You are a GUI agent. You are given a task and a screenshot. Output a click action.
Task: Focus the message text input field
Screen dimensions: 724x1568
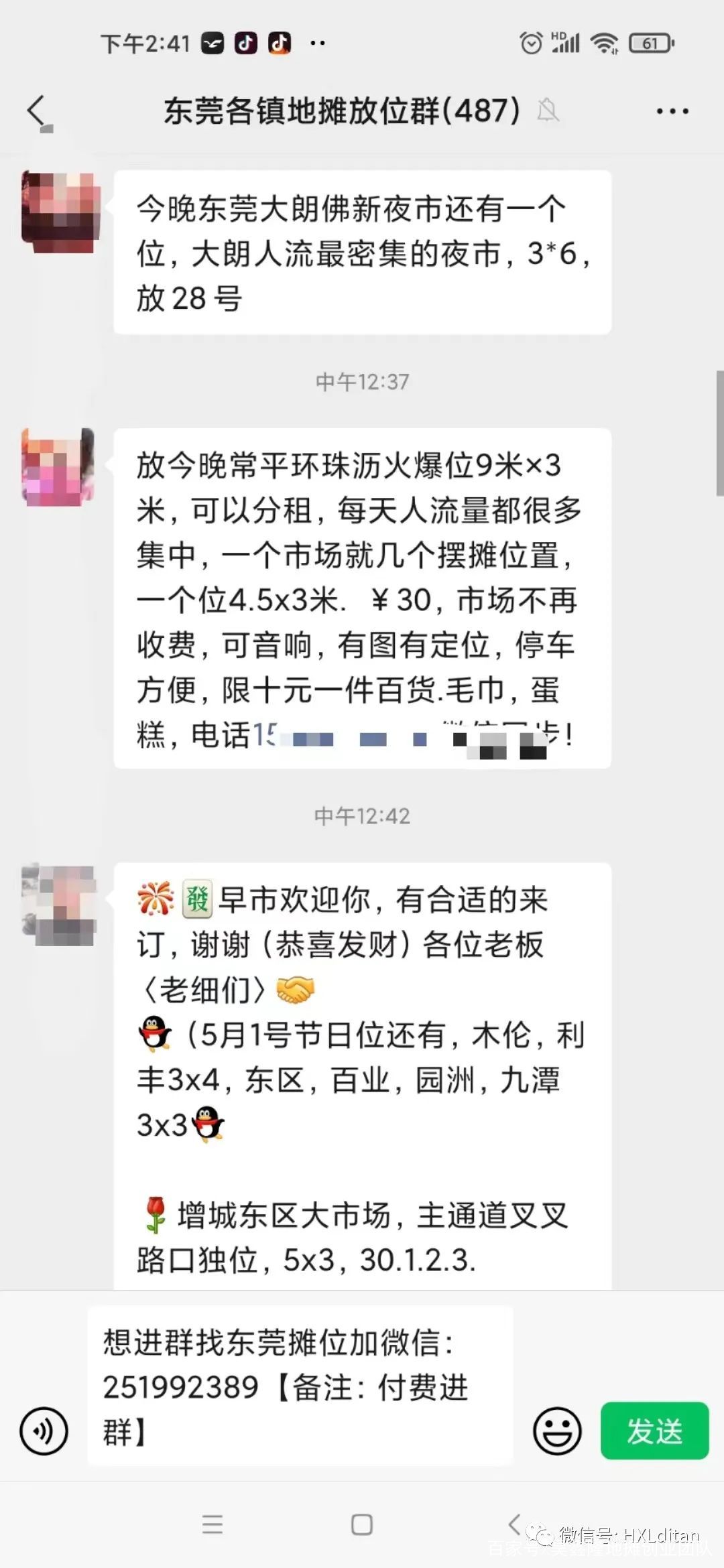point(300,1386)
